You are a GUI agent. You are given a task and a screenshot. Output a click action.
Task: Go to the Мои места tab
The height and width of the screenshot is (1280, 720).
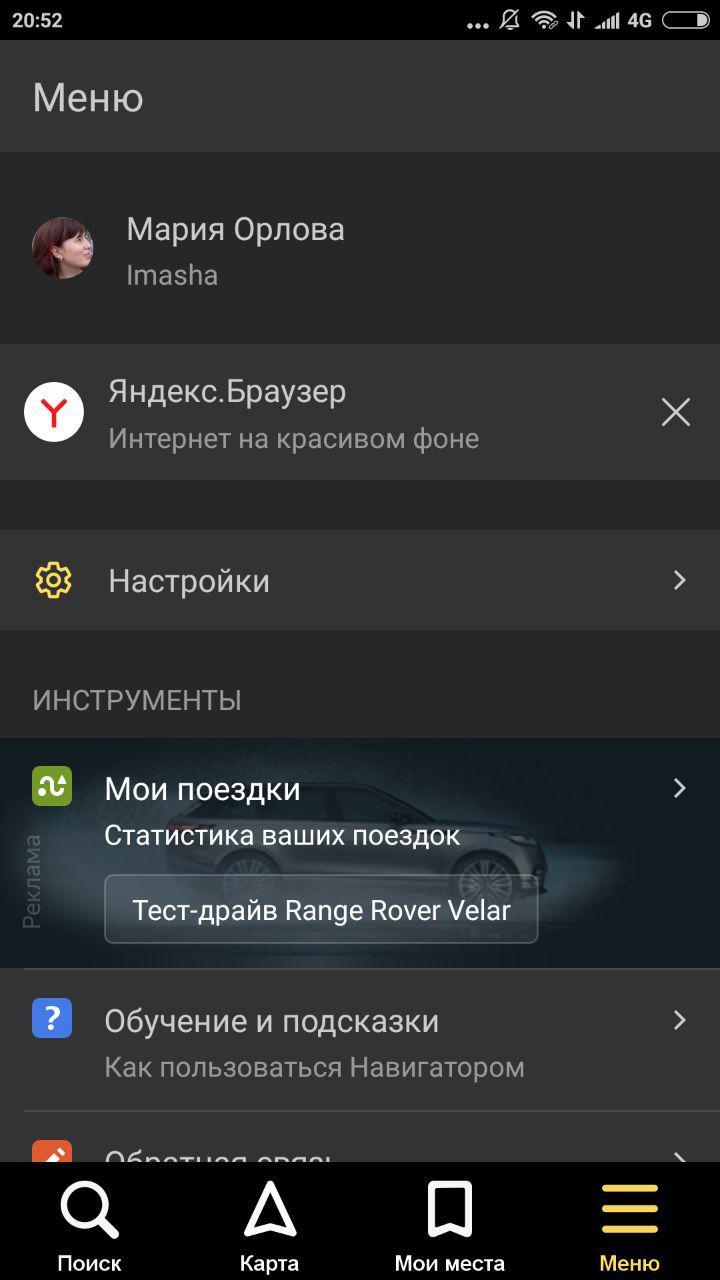450,1224
